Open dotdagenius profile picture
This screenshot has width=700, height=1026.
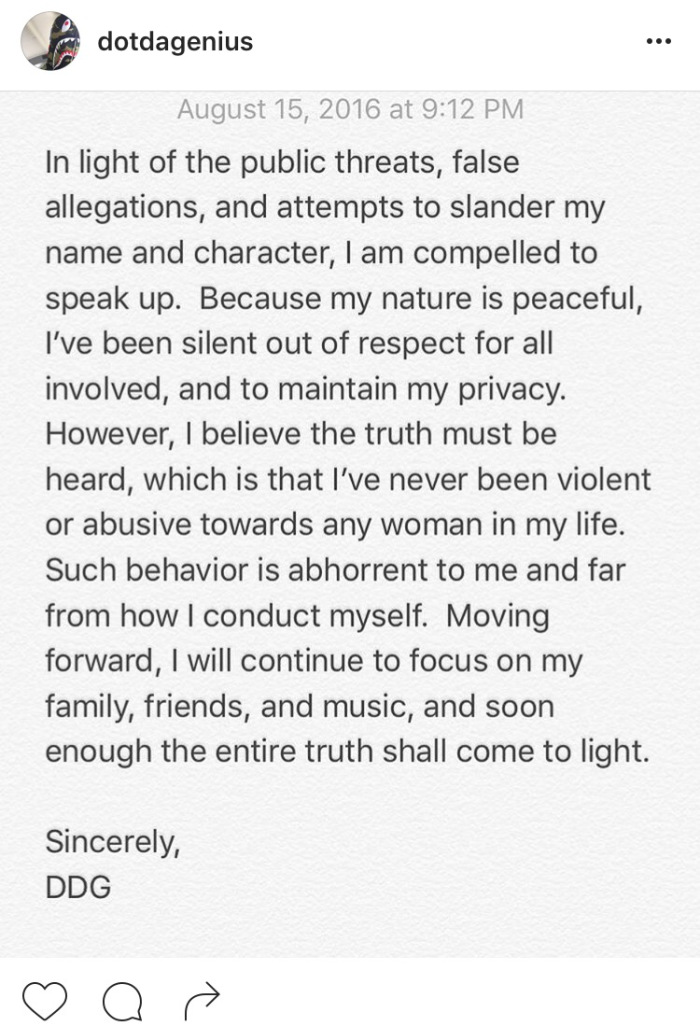tap(50, 41)
